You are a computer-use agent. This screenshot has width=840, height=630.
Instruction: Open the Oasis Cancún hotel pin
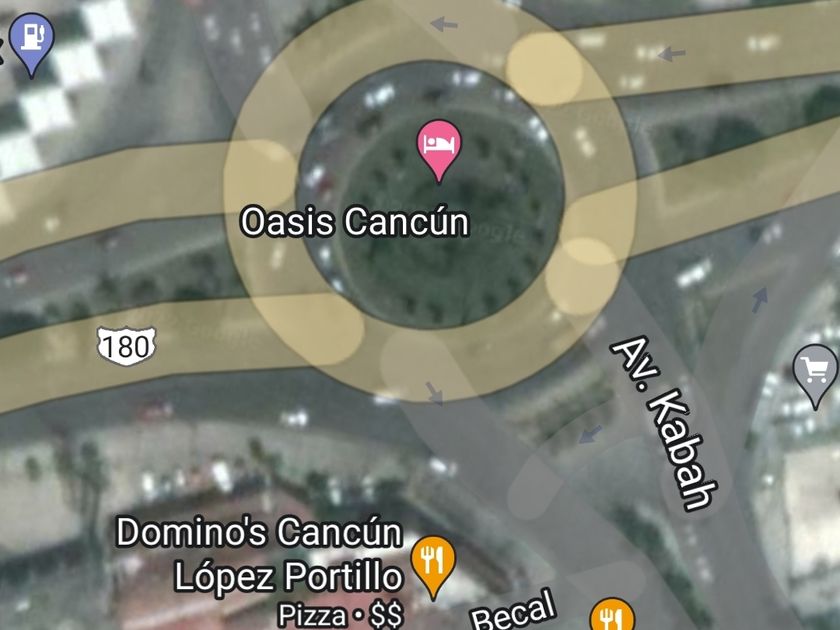(438, 146)
